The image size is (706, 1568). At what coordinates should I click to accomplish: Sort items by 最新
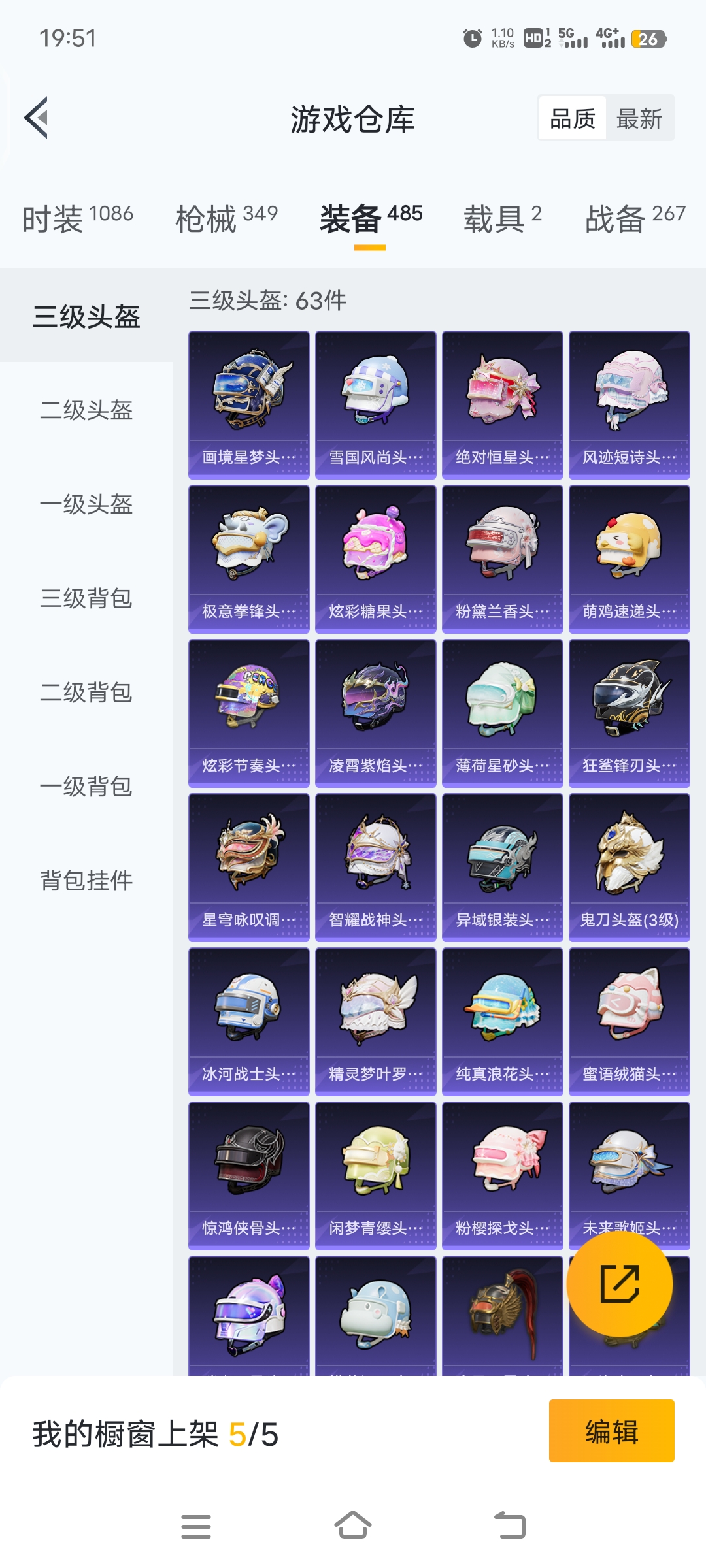[x=639, y=119]
